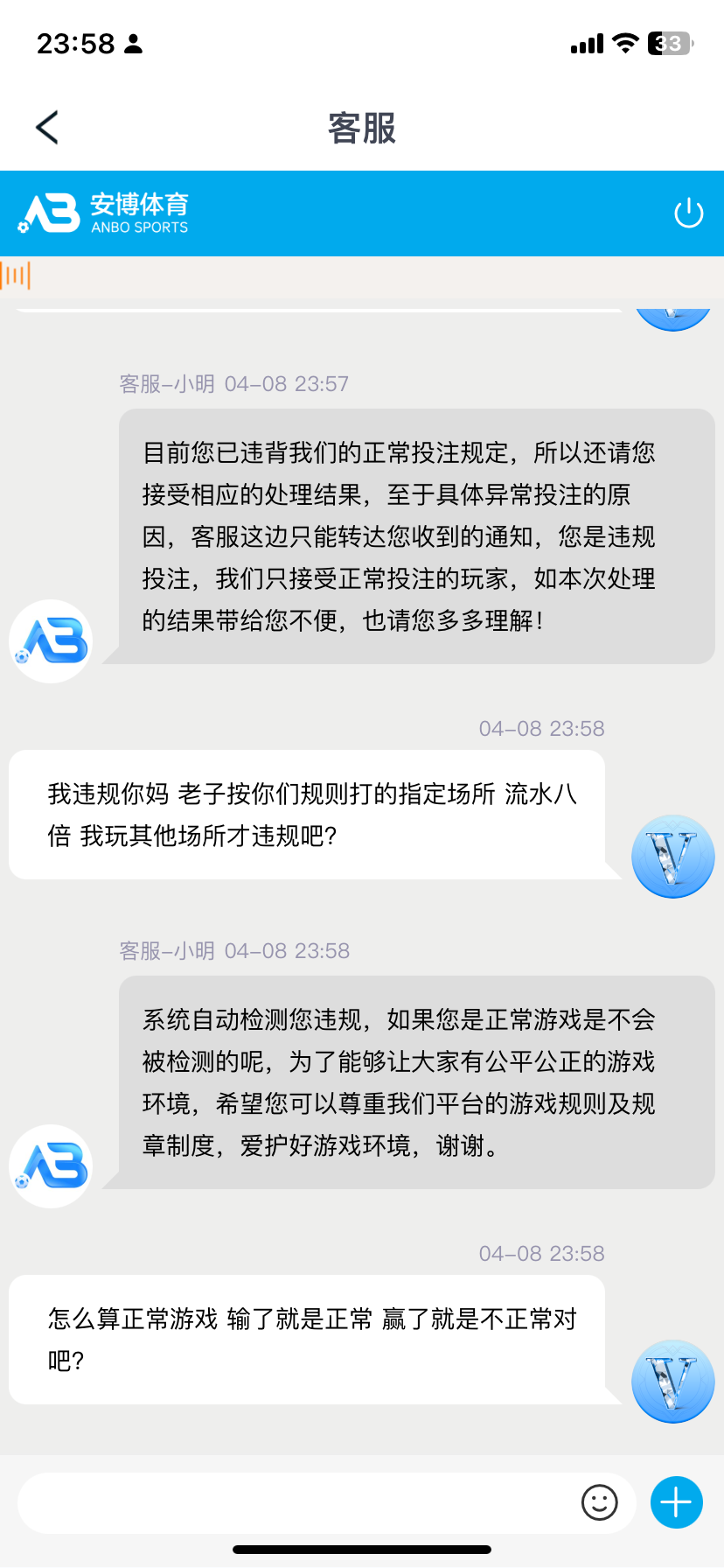This screenshot has height=1568, width=724.
Task: Open the plus attachment menu
Action: click(677, 1502)
